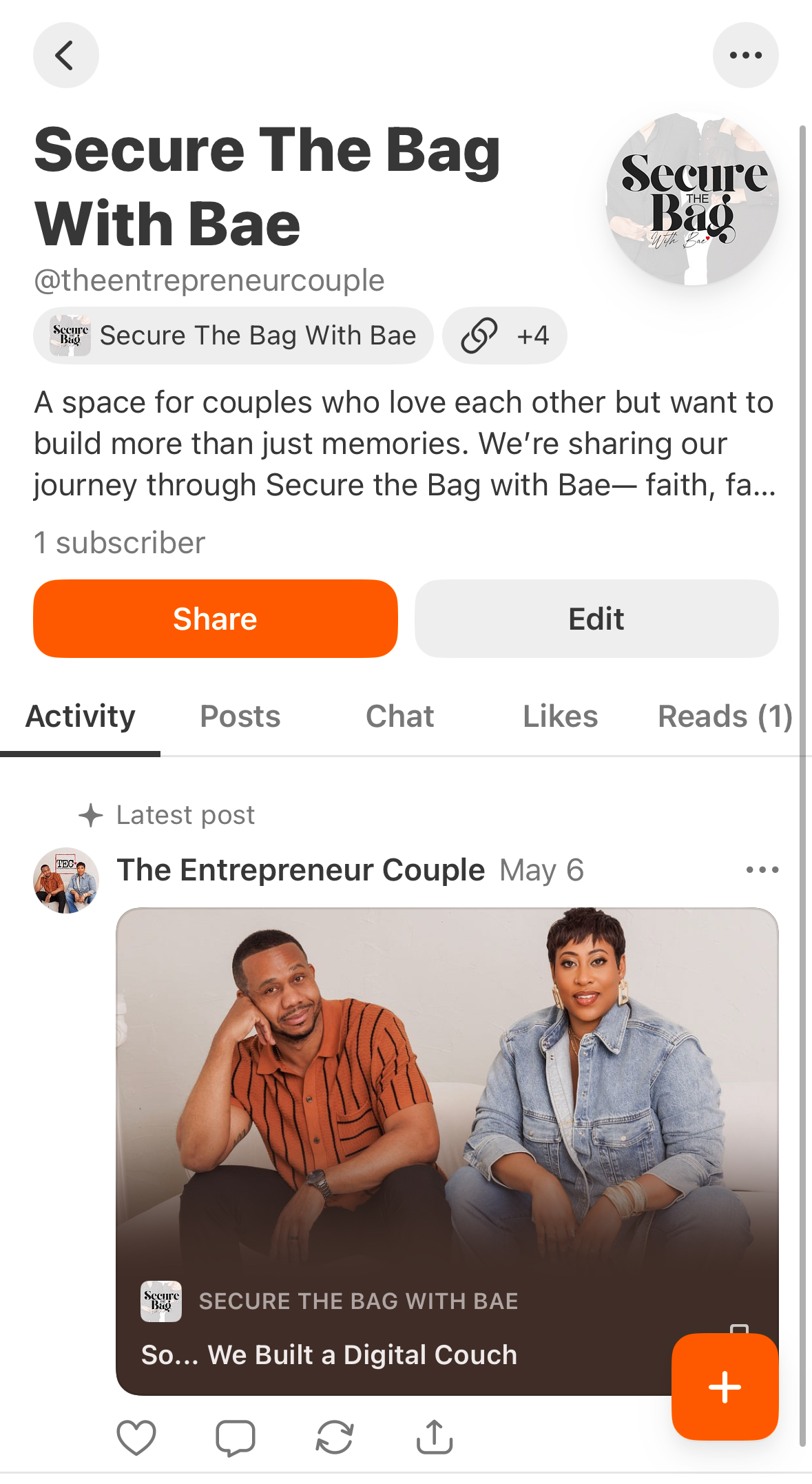Open the post's three-dot options menu
The image size is (812, 1484).
pos(762,870)
